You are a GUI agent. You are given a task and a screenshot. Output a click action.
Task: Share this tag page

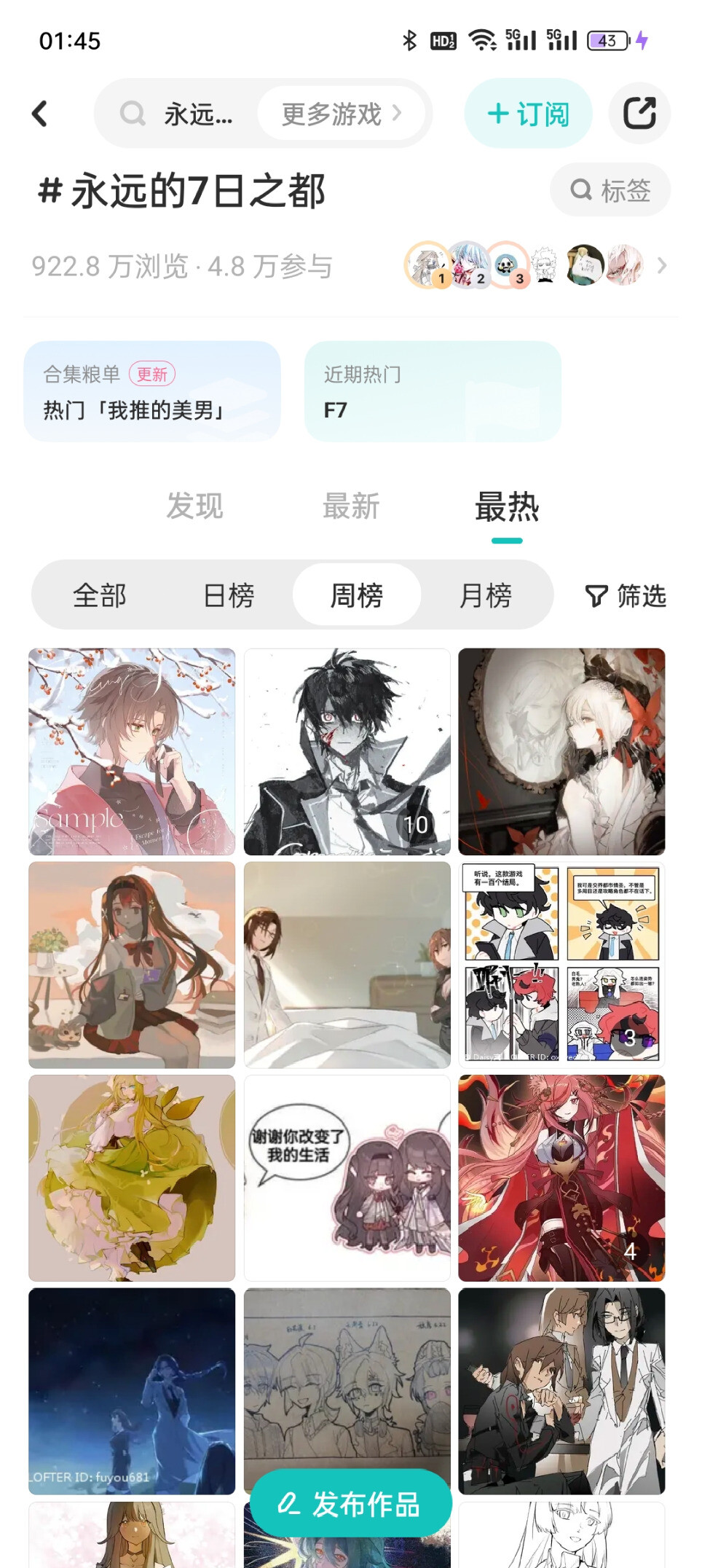pos(639,114)
